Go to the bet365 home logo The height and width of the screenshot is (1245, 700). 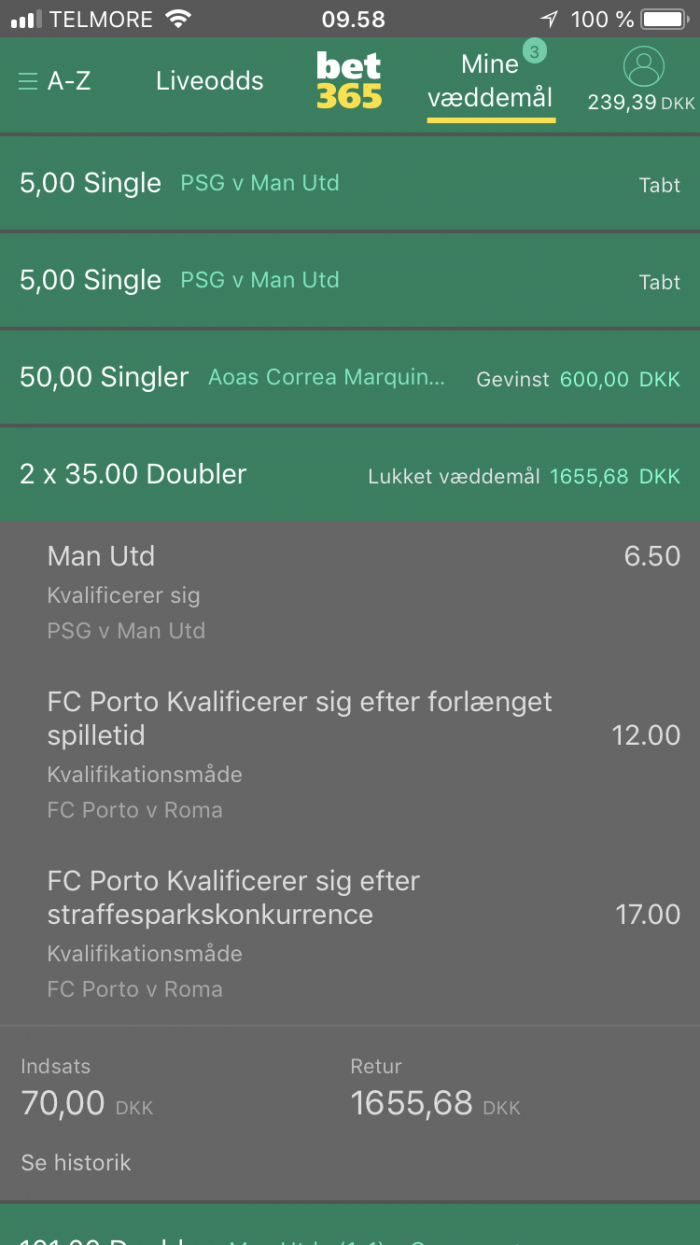tap(349, 81)
